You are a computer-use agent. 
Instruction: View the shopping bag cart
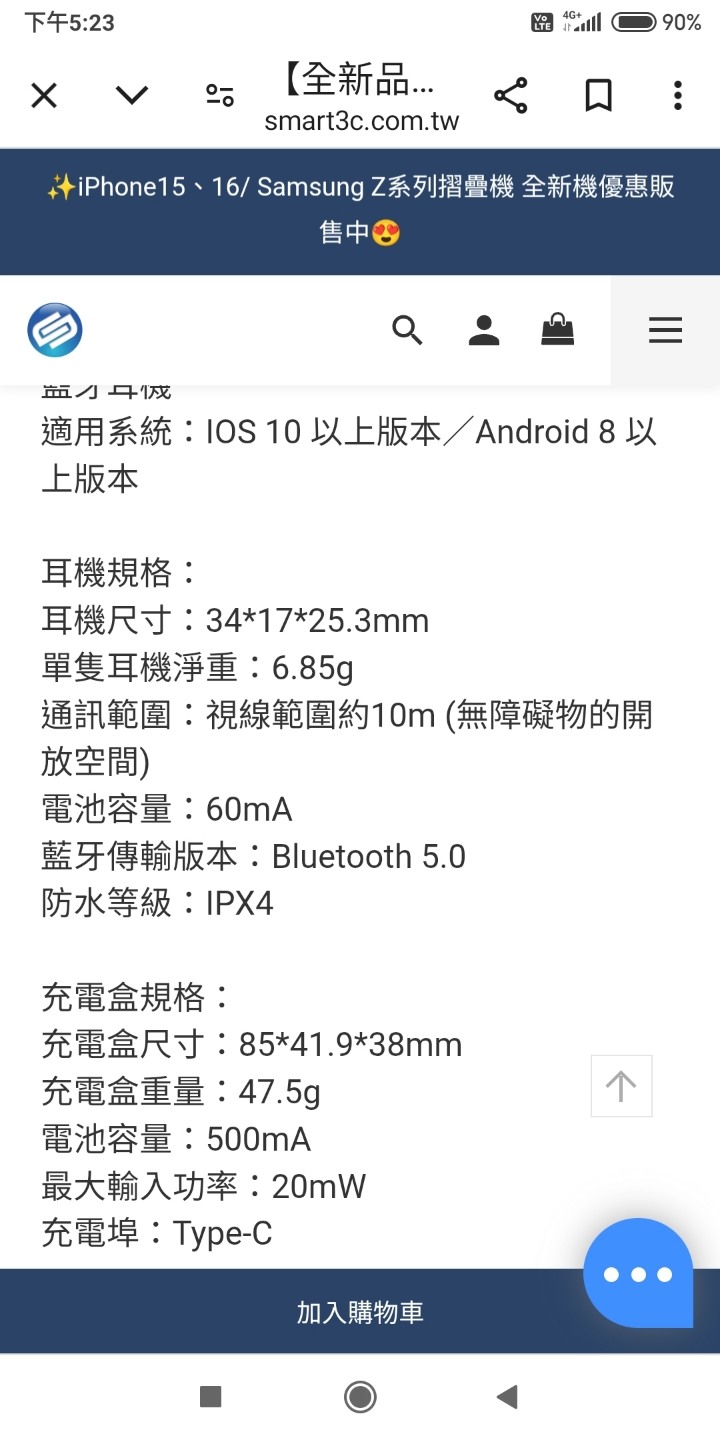558,329
